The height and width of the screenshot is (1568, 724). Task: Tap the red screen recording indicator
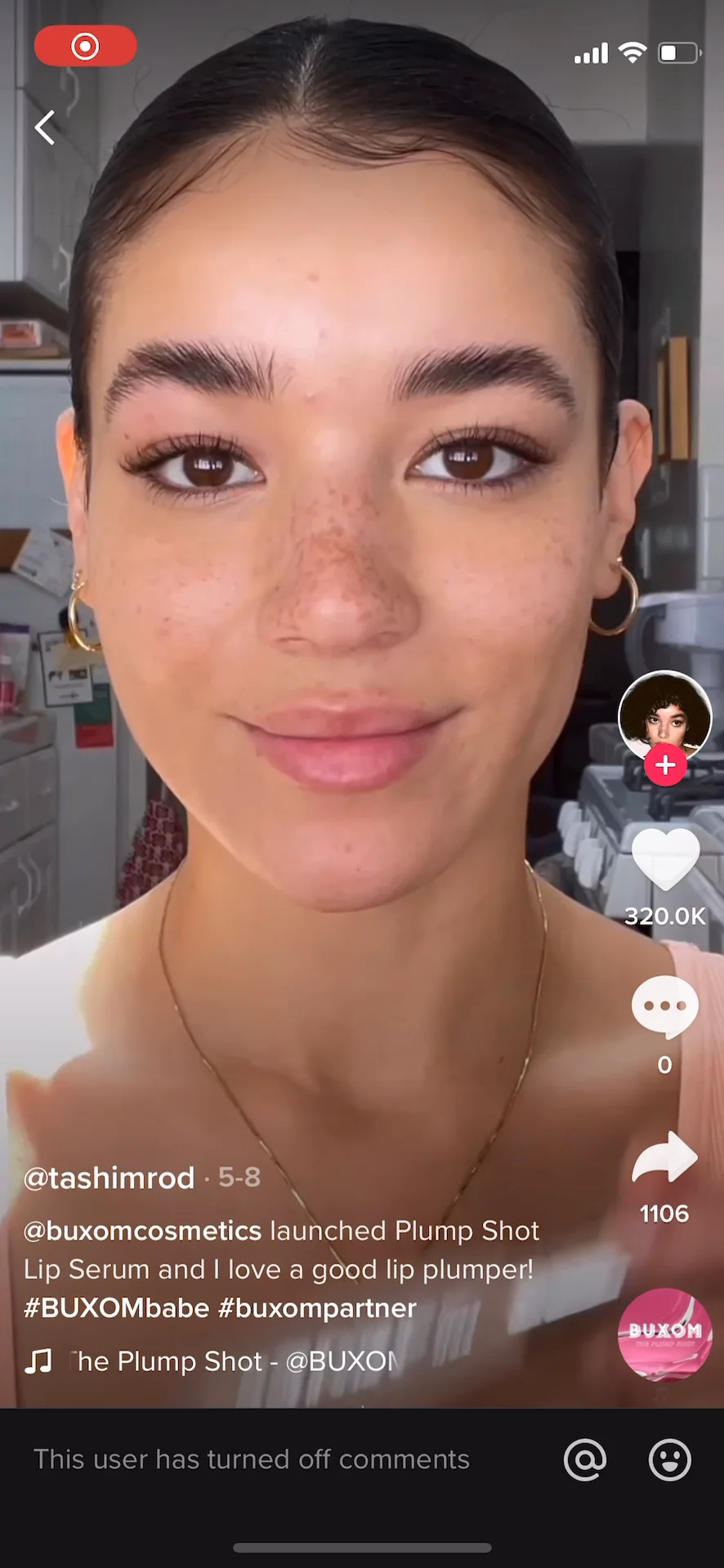coord(85,46)
